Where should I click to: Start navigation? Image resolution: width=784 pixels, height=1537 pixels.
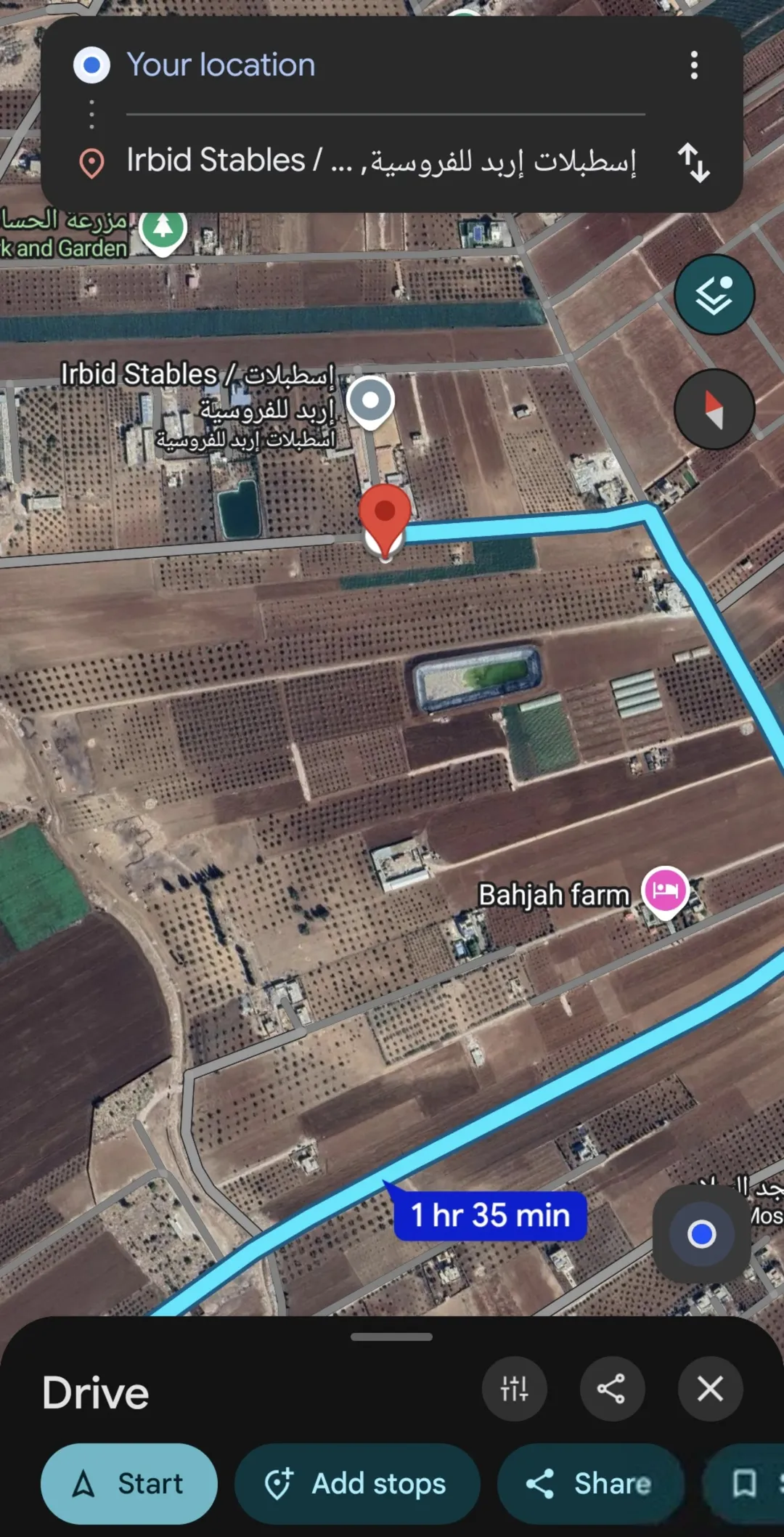[129, 1484]
